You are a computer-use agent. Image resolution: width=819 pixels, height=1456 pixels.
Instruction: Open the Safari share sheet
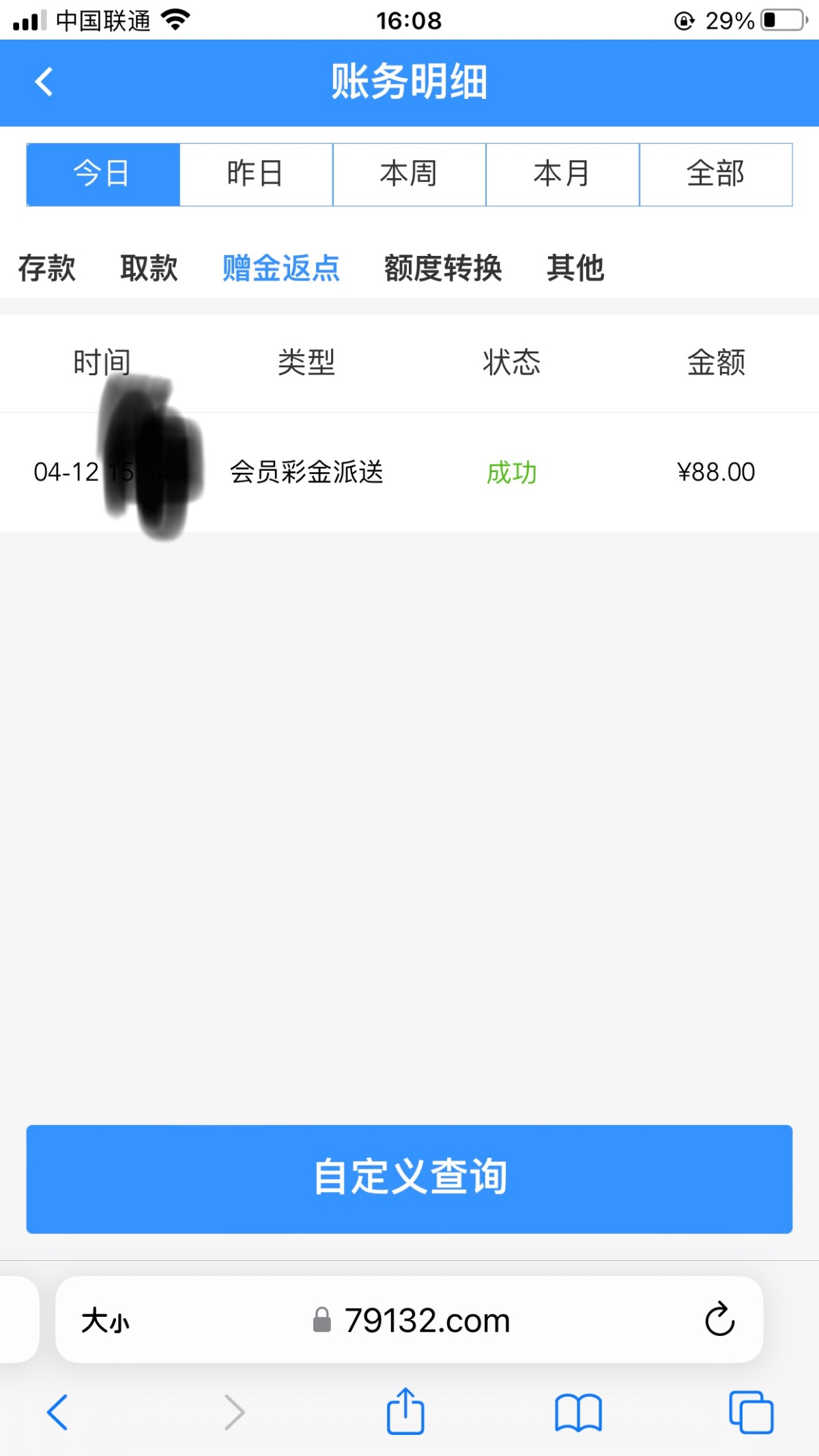(x=405, y=1411)
